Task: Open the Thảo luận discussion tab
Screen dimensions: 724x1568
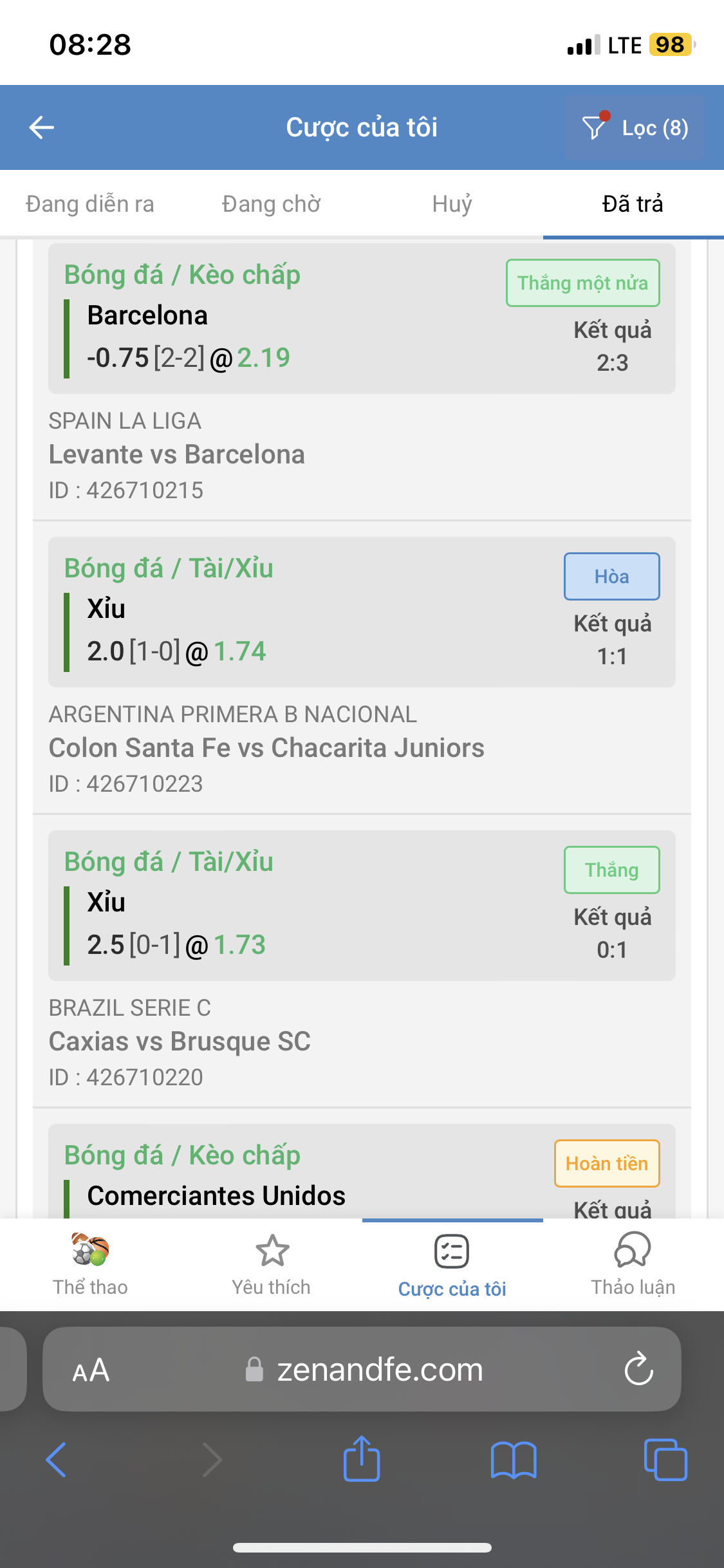Action: pyautogui.click(x=633, y=1264)
